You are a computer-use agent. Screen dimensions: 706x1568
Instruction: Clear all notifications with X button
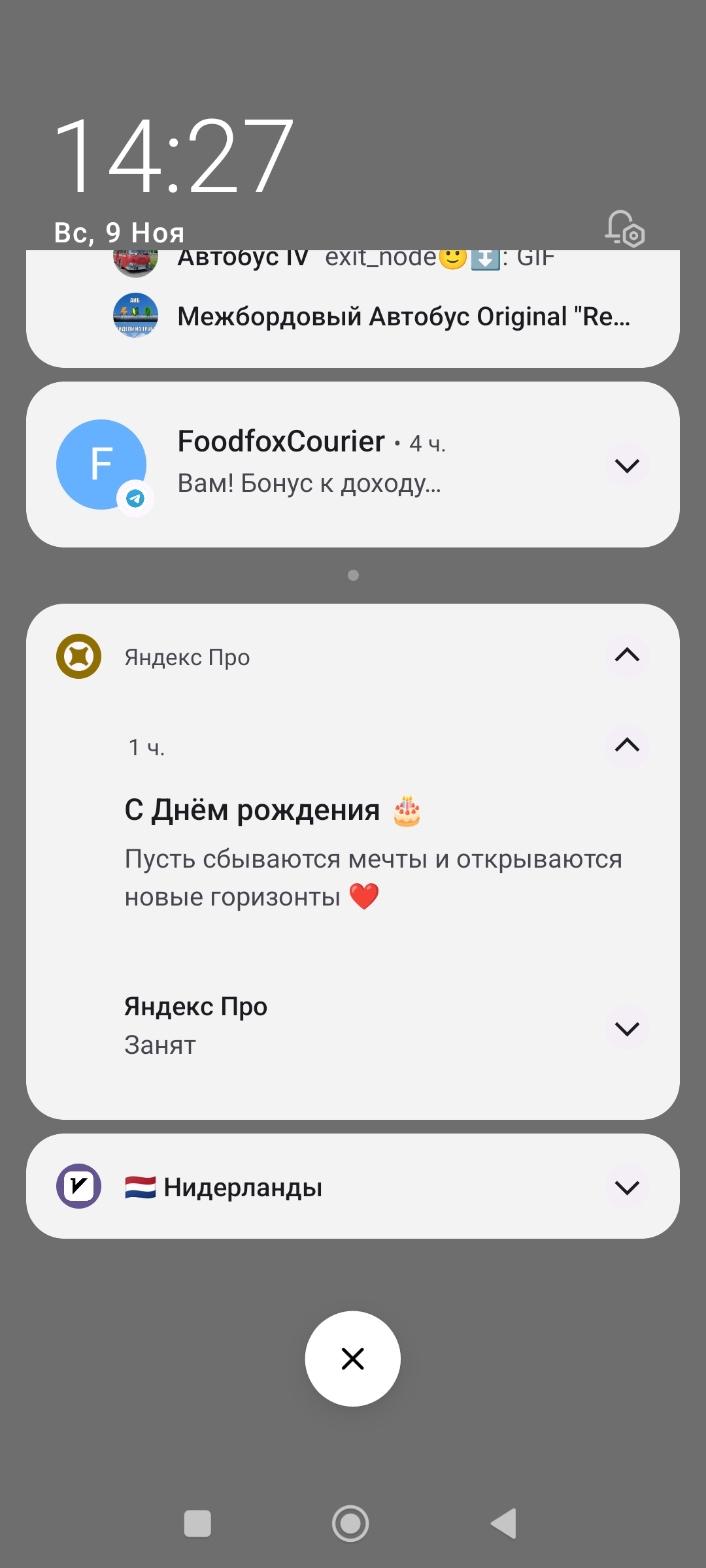click(352, 1358)
